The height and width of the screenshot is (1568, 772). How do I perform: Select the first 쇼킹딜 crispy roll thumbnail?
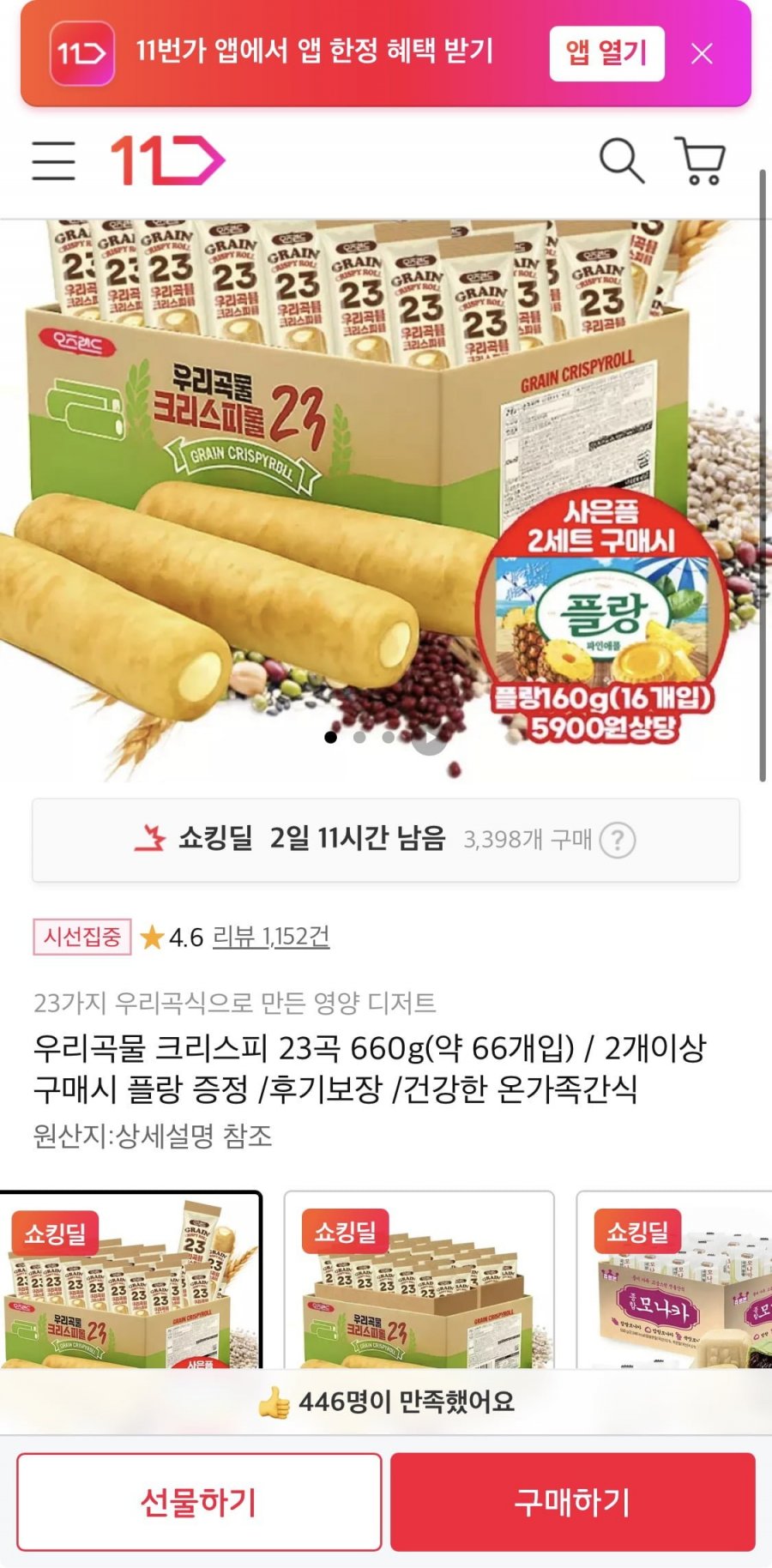[130, 1280]
